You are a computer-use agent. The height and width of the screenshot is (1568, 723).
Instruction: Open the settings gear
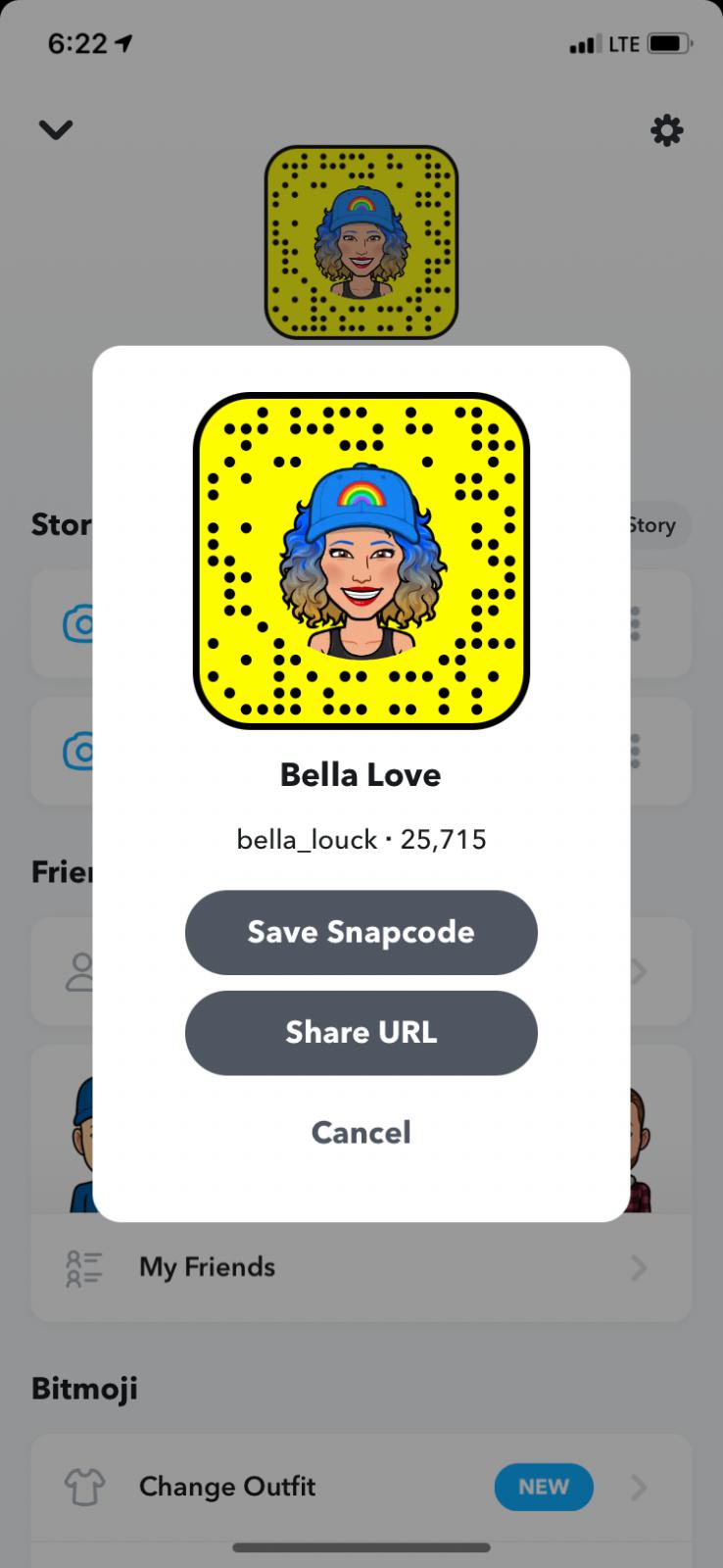[666, 130]
